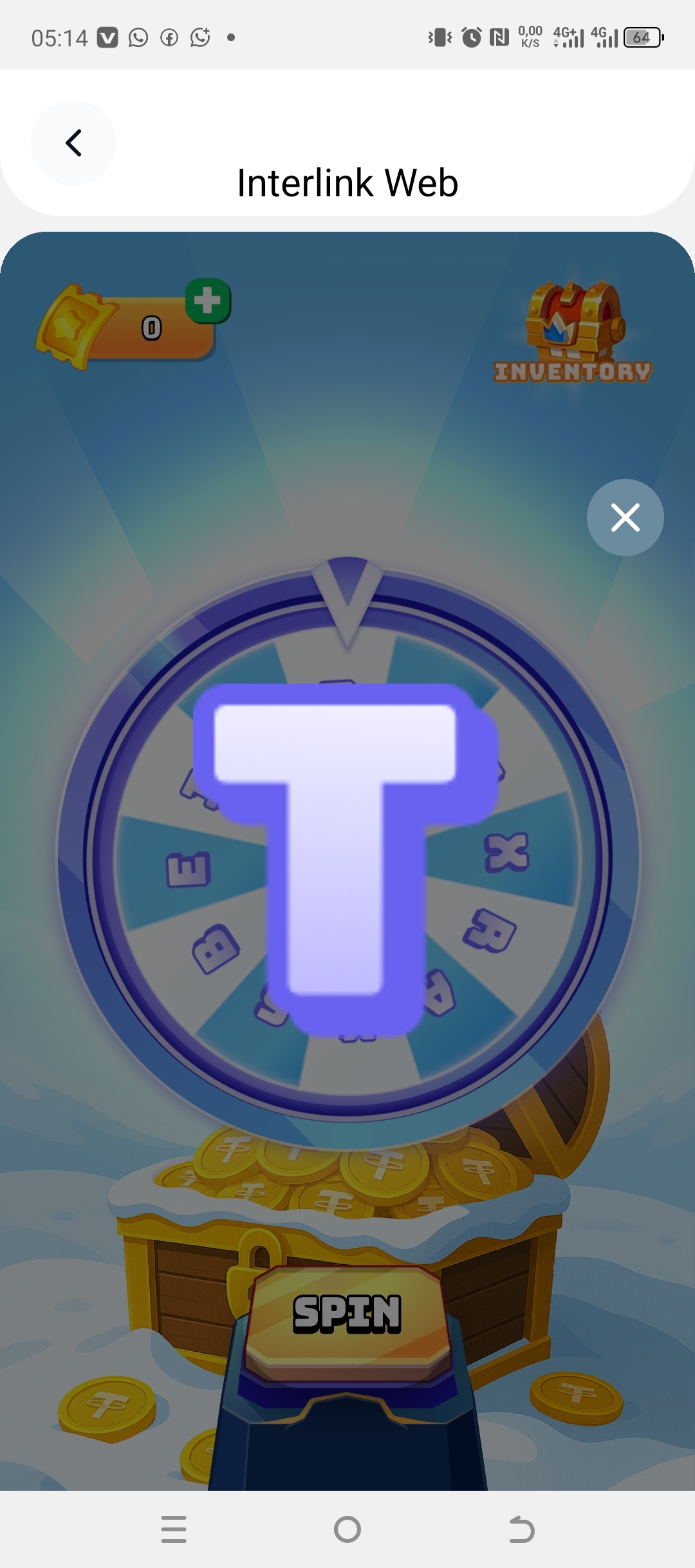Open the Inventory chest

(x=573, y=333)
